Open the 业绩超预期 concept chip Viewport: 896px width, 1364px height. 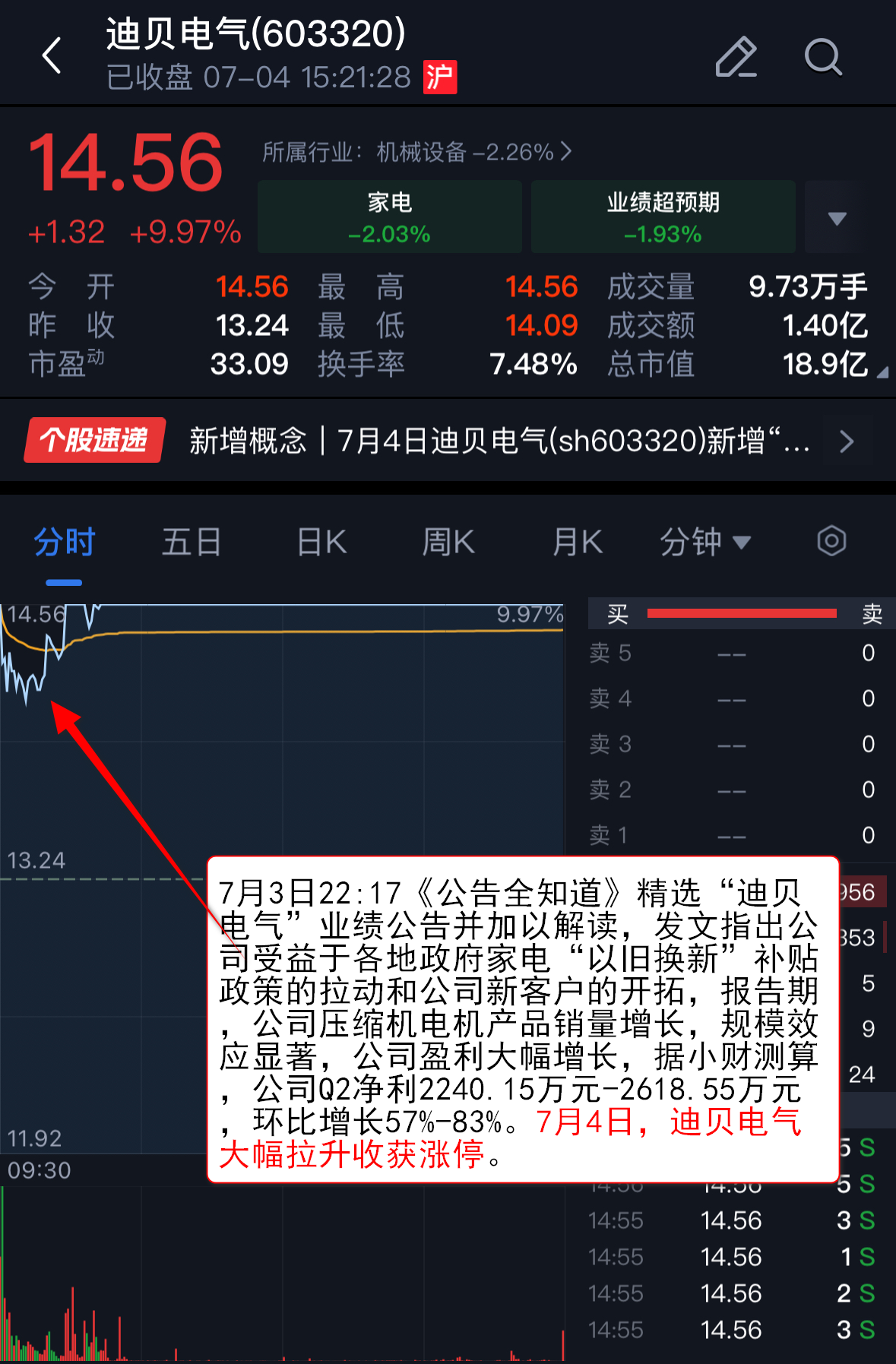coord(663,217)
